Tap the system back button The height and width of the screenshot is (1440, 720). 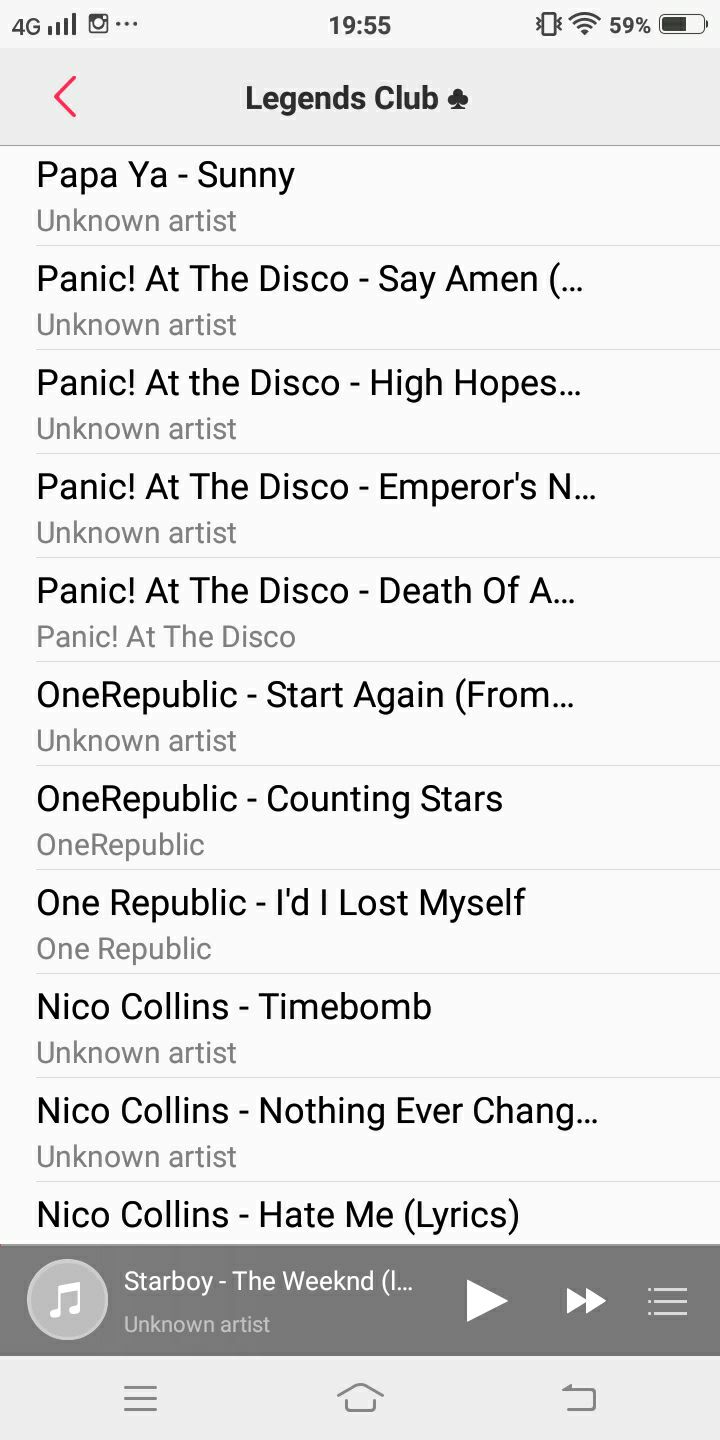(579, 1398)
